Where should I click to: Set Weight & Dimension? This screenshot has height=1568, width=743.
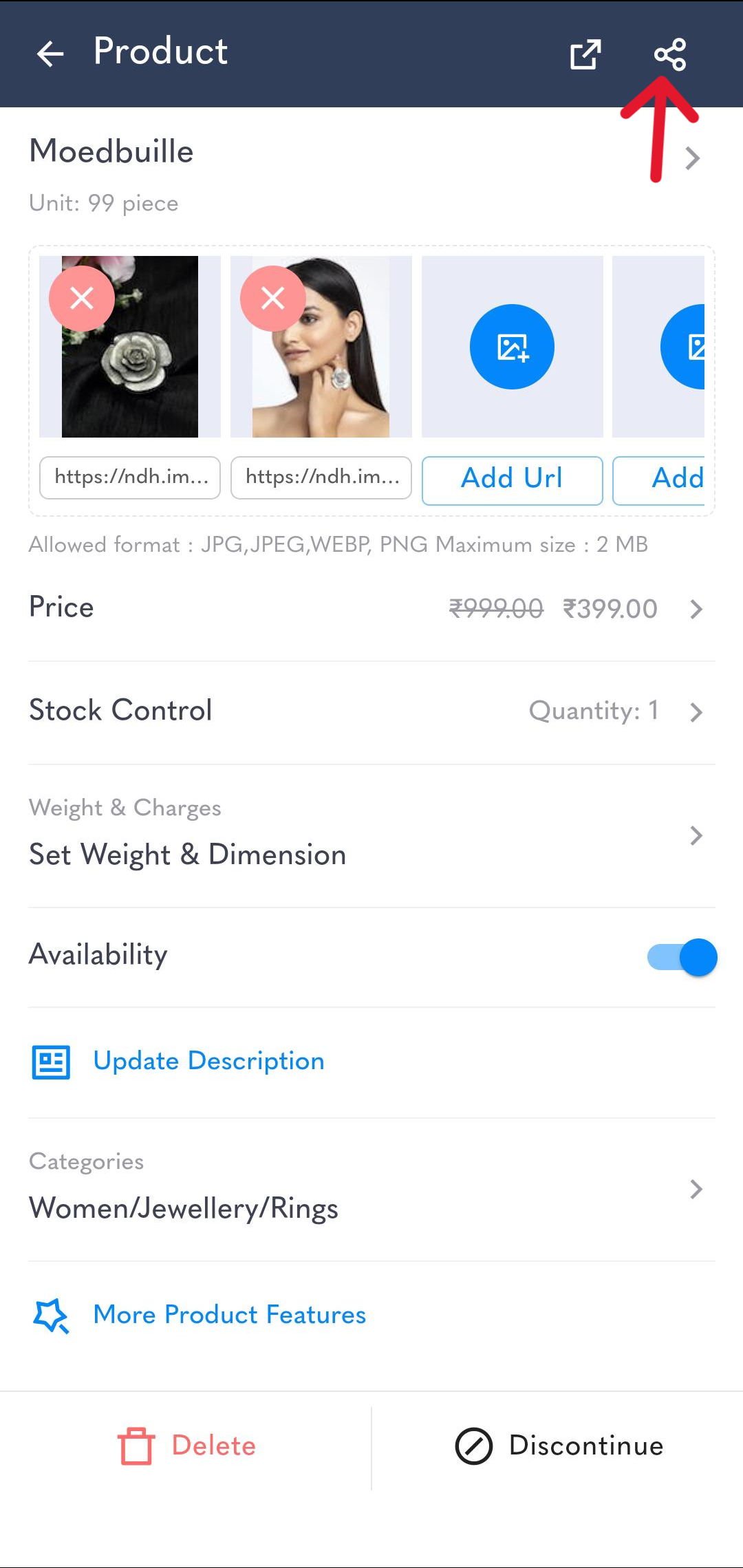(371, 835)
